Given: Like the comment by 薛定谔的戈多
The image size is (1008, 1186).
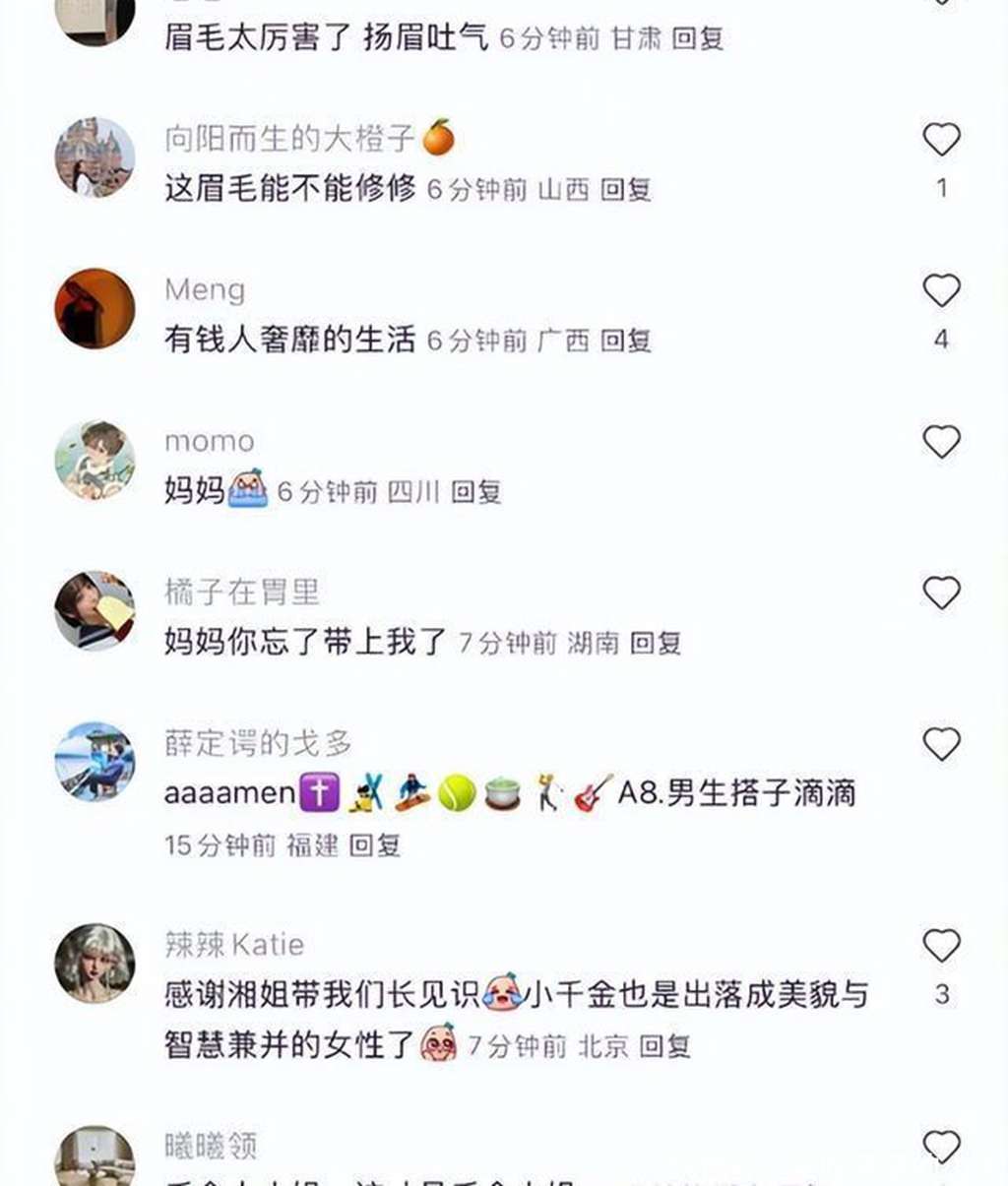Looking at the screenshot, I should 941,744.
